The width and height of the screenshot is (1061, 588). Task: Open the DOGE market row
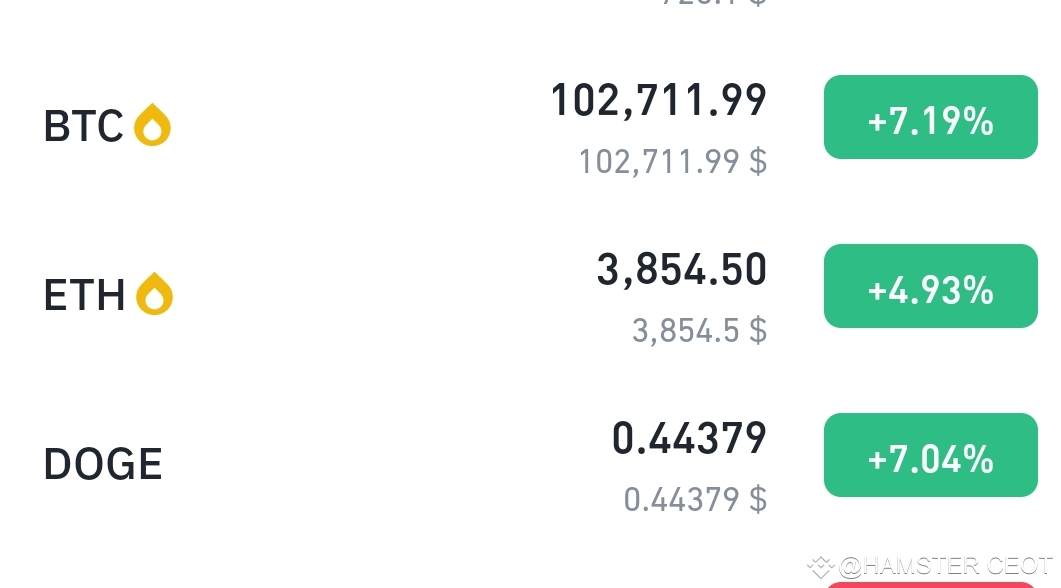(103, 465)
